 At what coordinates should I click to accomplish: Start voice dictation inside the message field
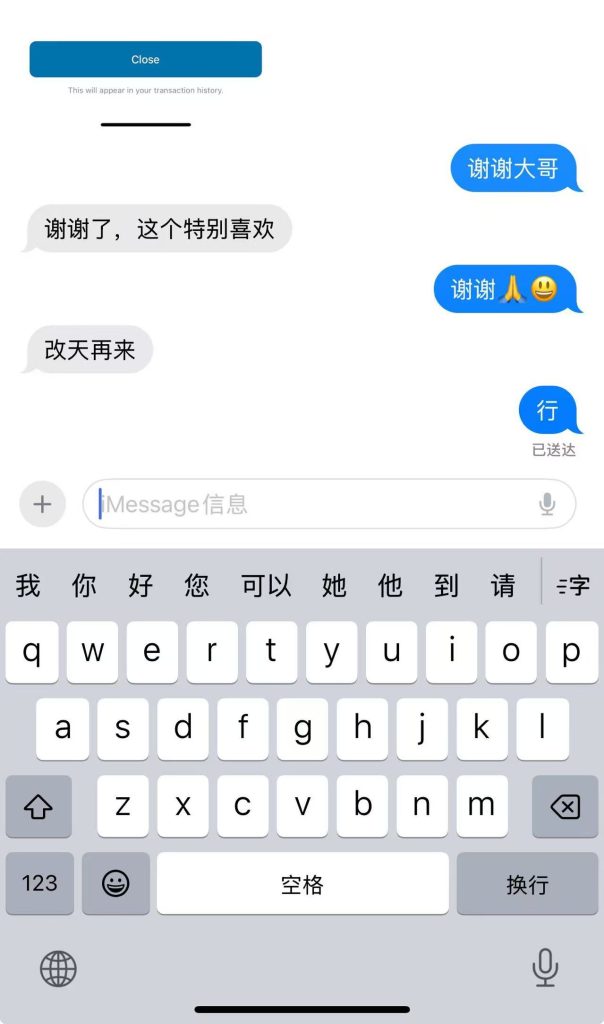tap(547, 504)
